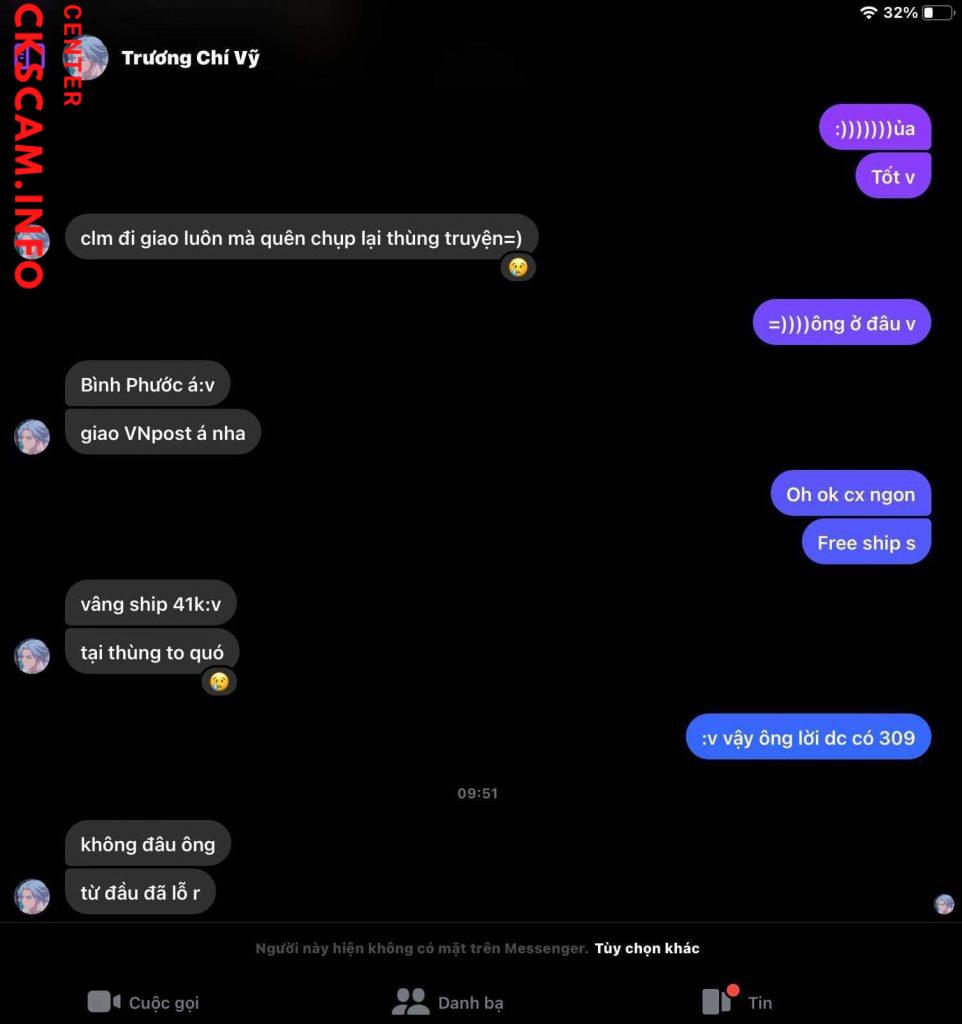The image size is (962, 1024).
Task: Tap sender avatar beside 'giao VNpost á nha'
Action: (x=32, y=437)
